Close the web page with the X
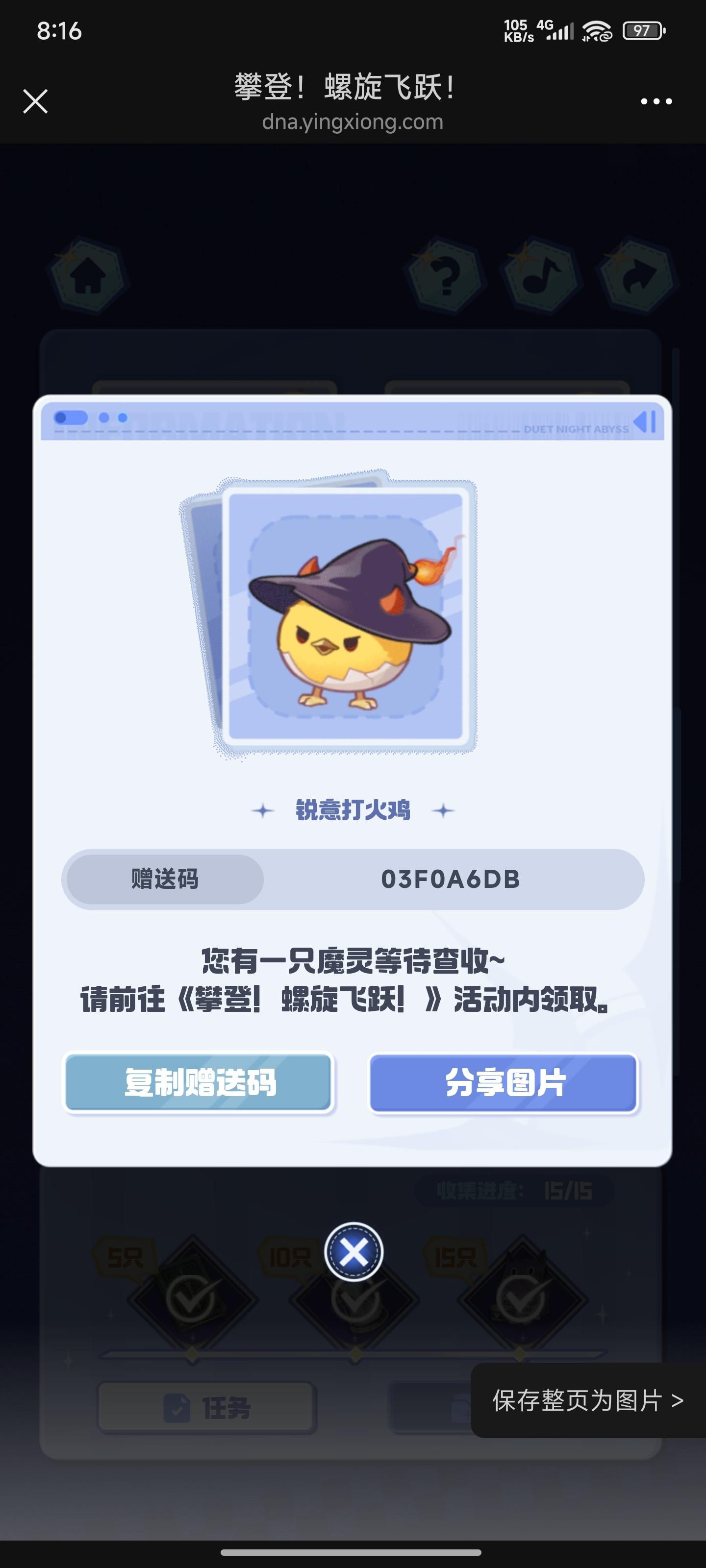This screenshot has width=706, height=1568. tap(35, 101)
